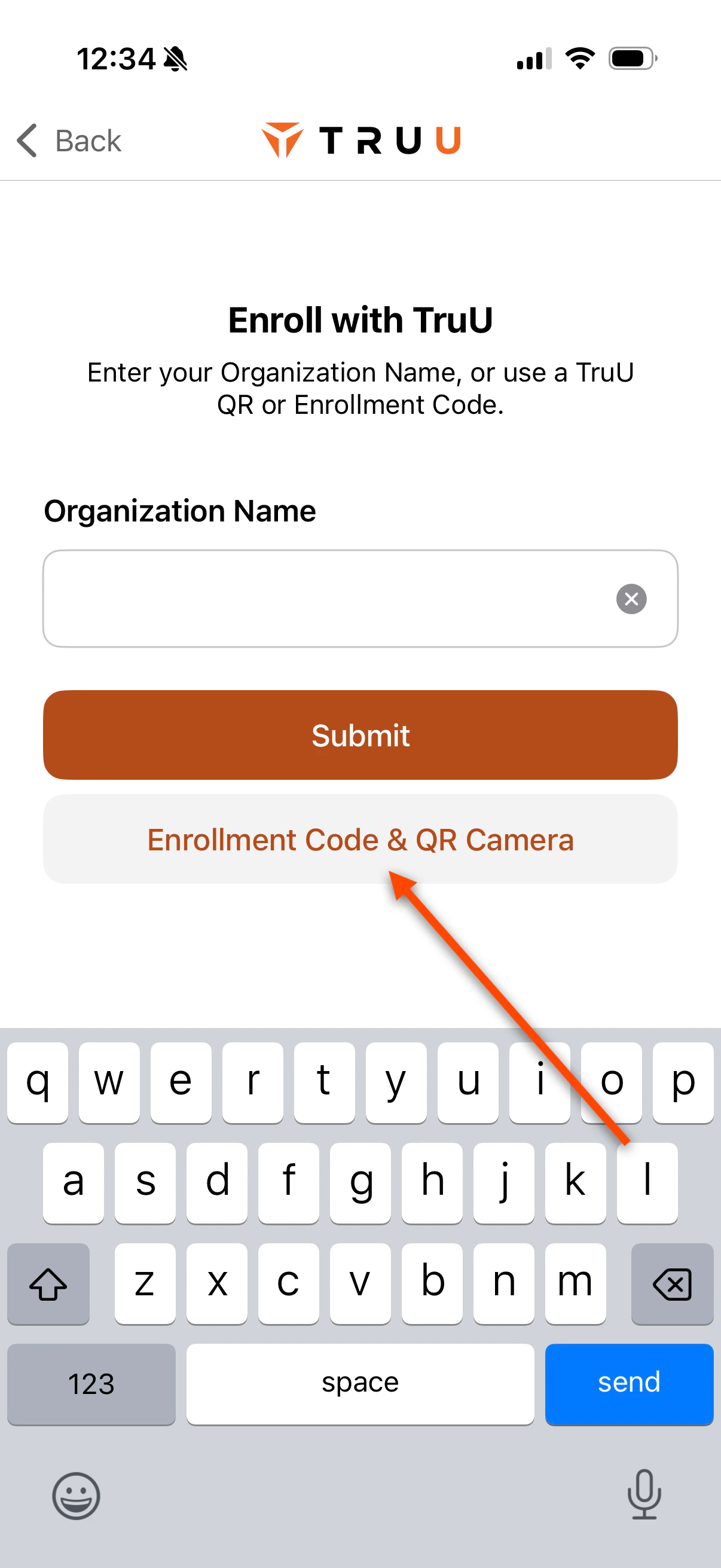This screenshot has width=721, height=1568.
Task: Clear the Organization Name field
Action: click(631, 599)
